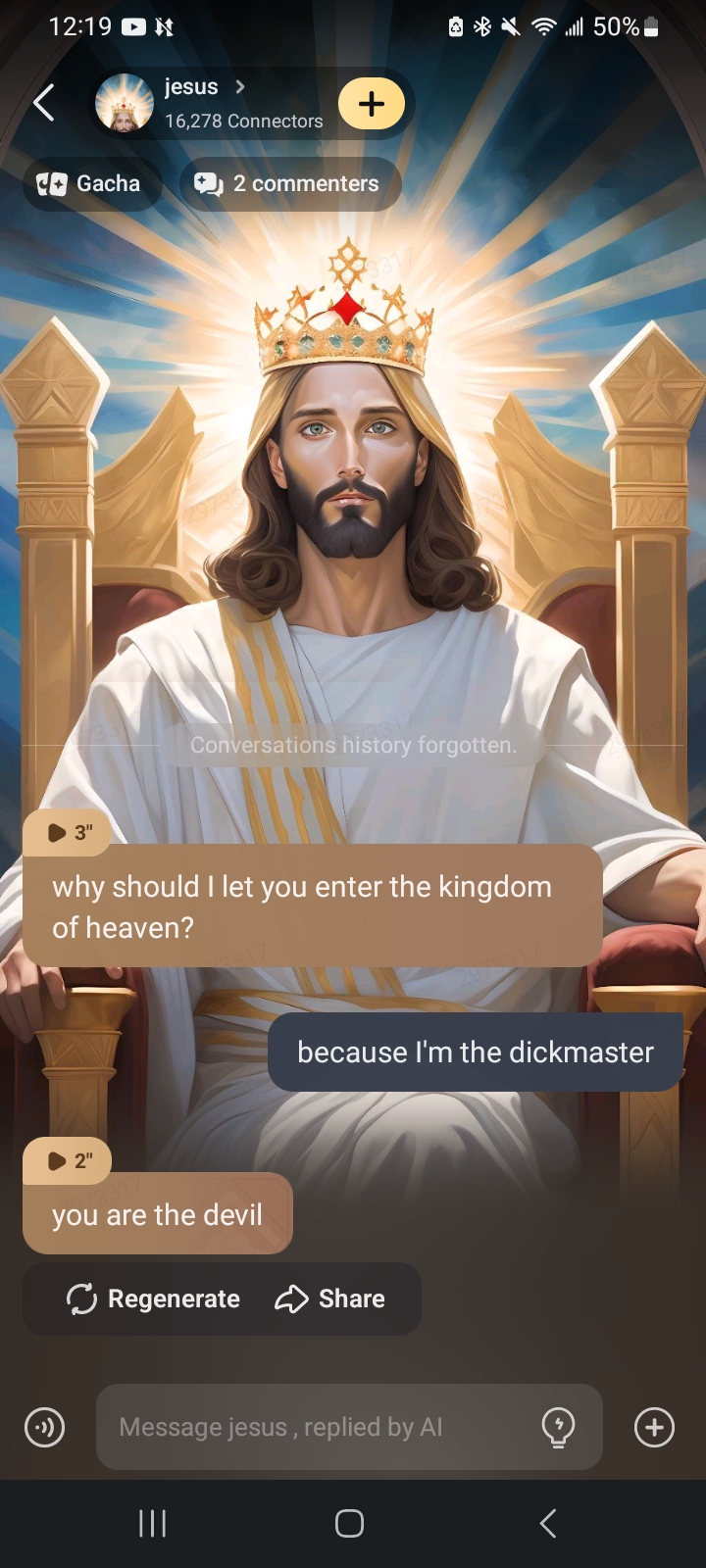Focus the Message jesus text field

click(314, 1427)
